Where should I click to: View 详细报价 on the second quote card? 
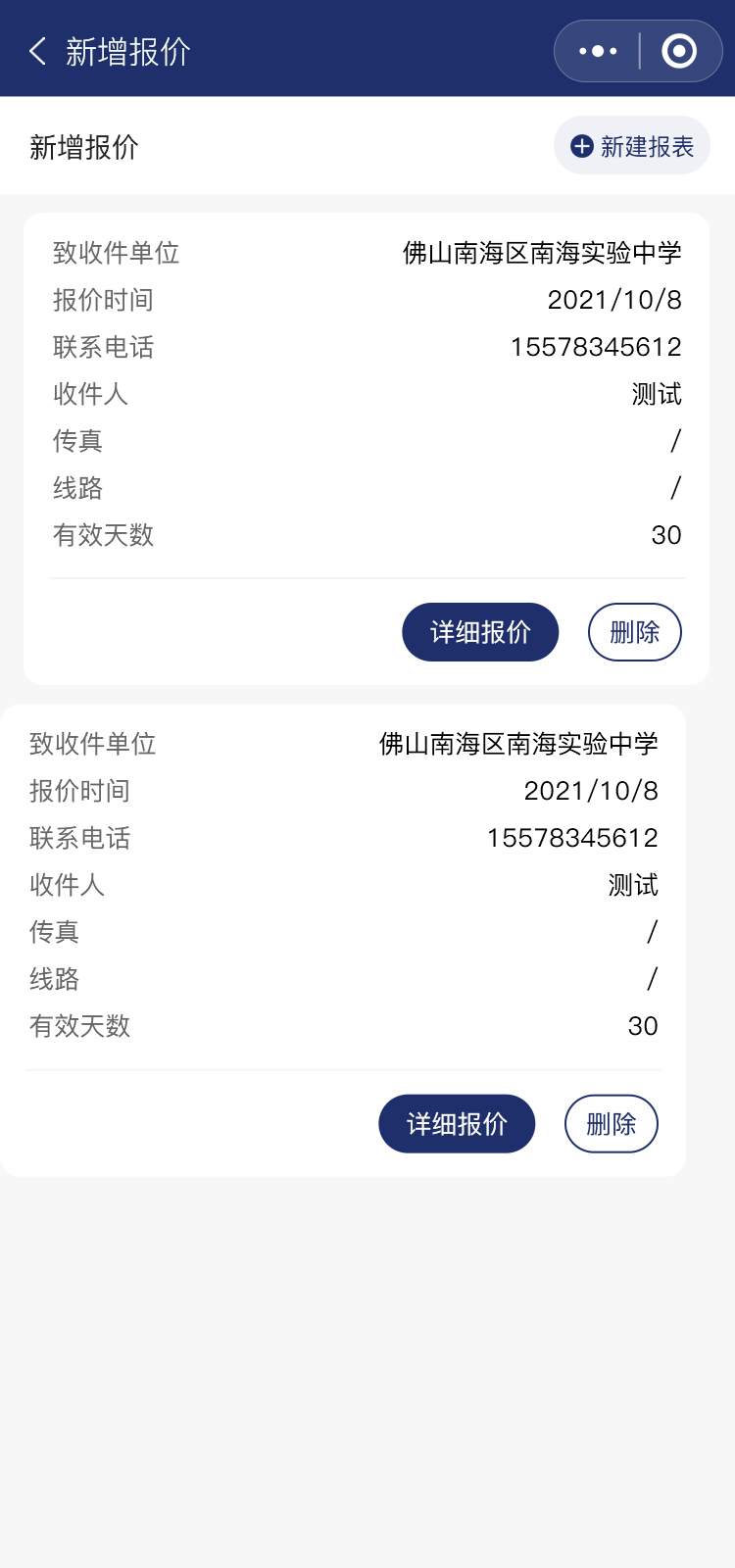click(457, 1123)
